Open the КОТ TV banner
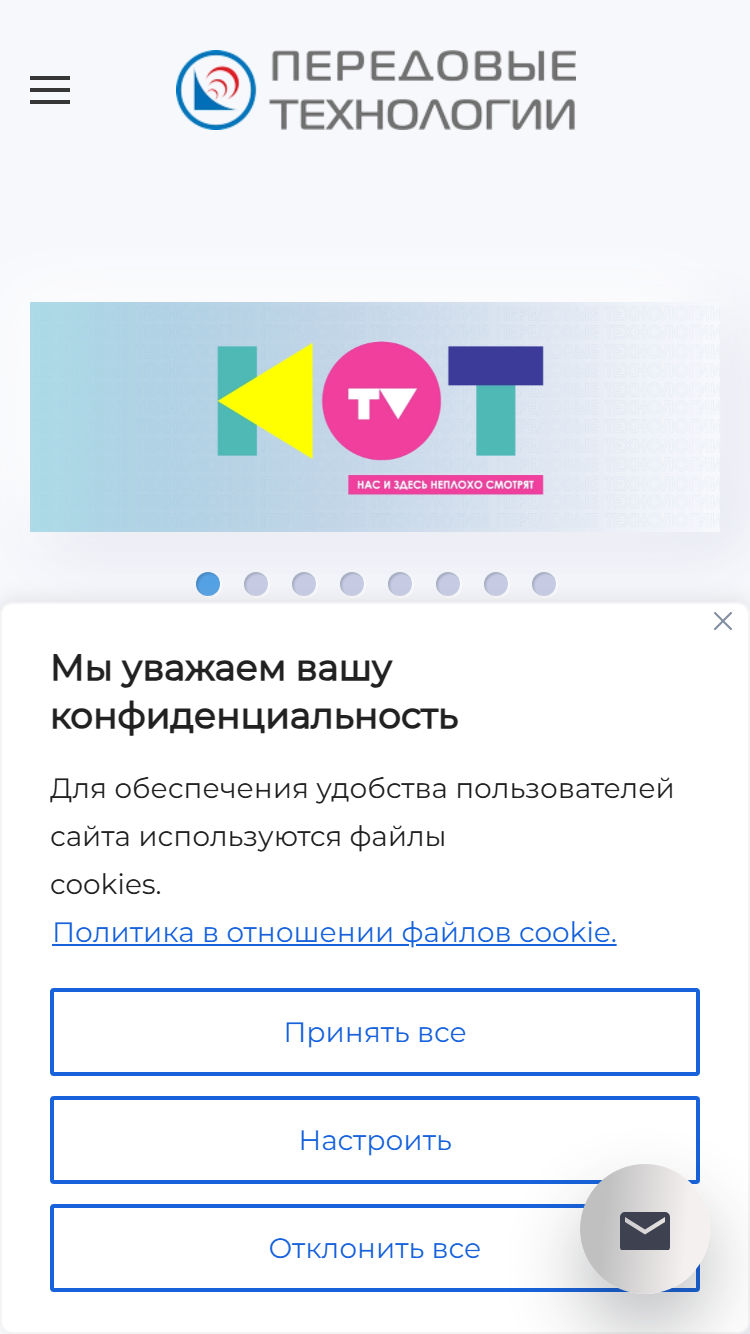The width and height of the screenshot is (750, 1334). (x=375, y=417)
